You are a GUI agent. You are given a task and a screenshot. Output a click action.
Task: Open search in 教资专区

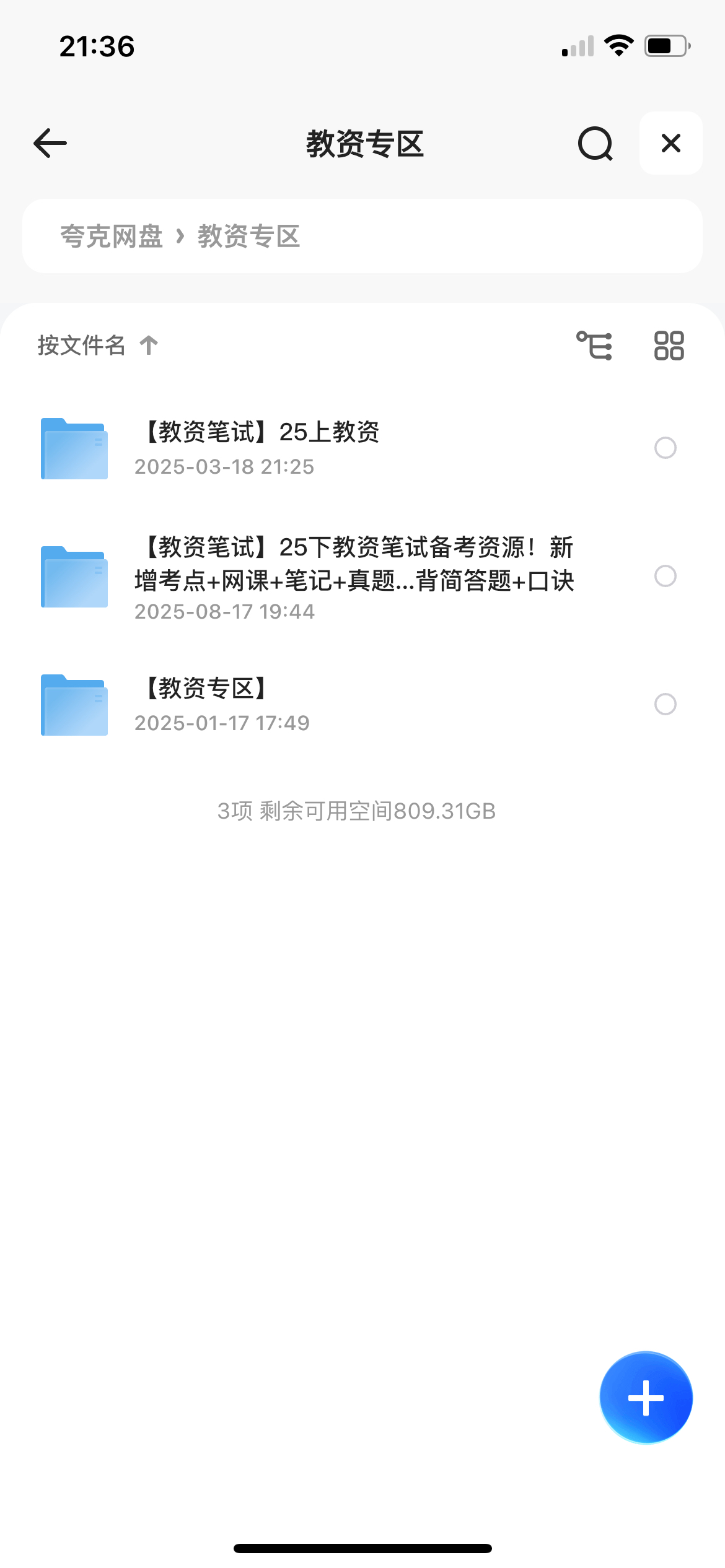595,144
